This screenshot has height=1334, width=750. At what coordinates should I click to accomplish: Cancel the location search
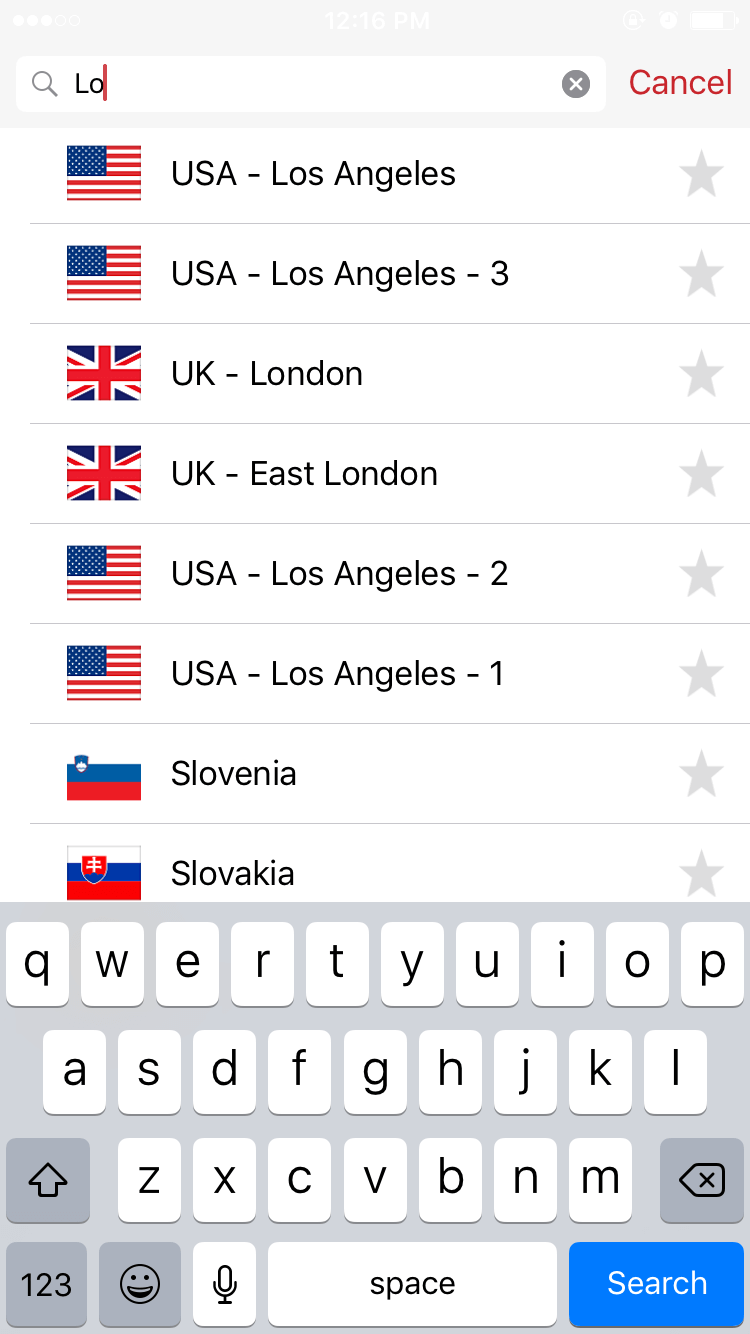680,83
